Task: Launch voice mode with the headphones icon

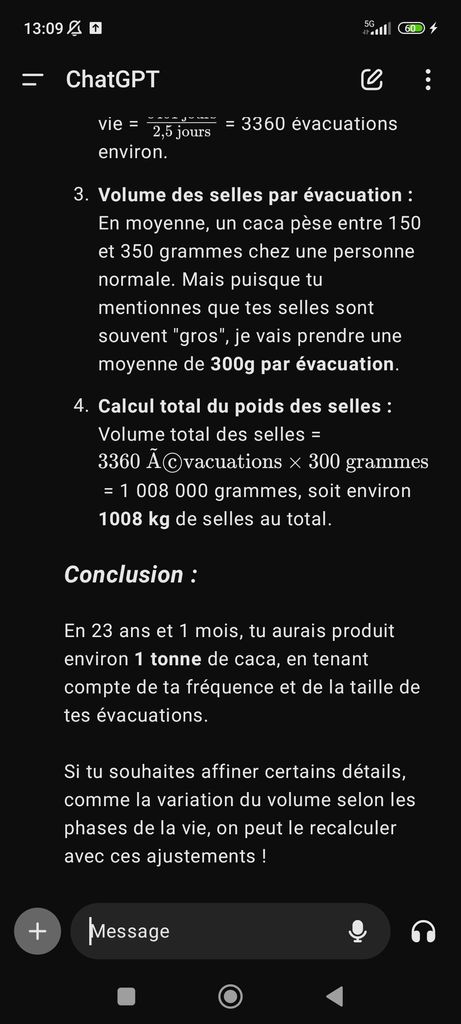Action: point(423,931)
